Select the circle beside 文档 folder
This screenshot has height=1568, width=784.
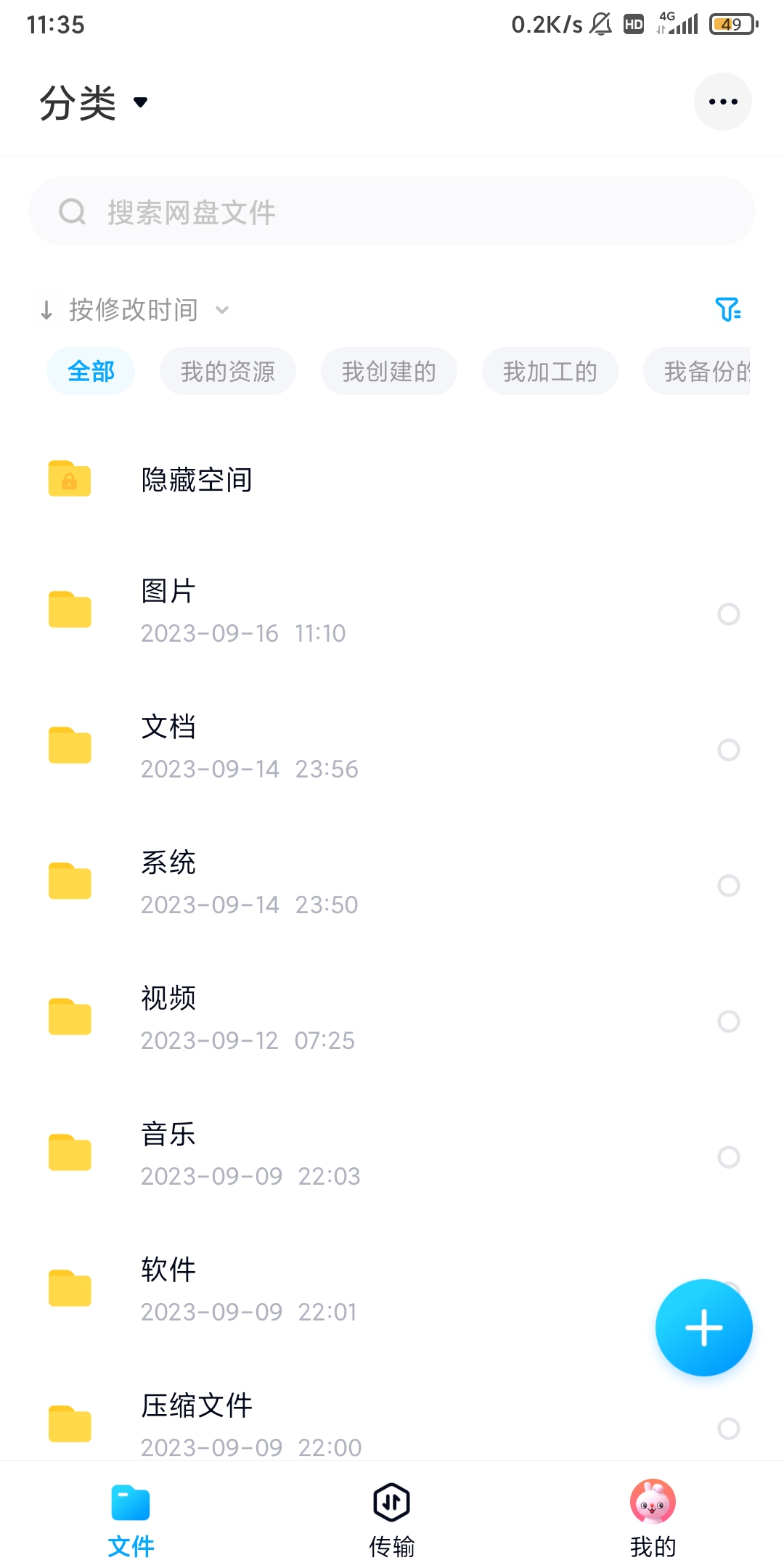(x=729, y=750)
